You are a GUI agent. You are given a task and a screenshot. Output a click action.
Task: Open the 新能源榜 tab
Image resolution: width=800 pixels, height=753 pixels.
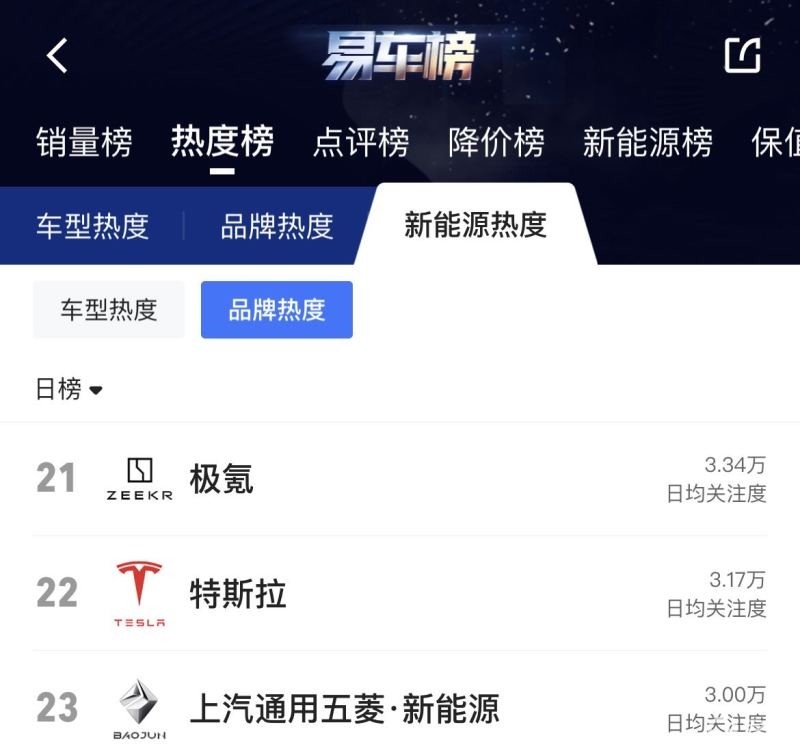click(x=647, y=142)
